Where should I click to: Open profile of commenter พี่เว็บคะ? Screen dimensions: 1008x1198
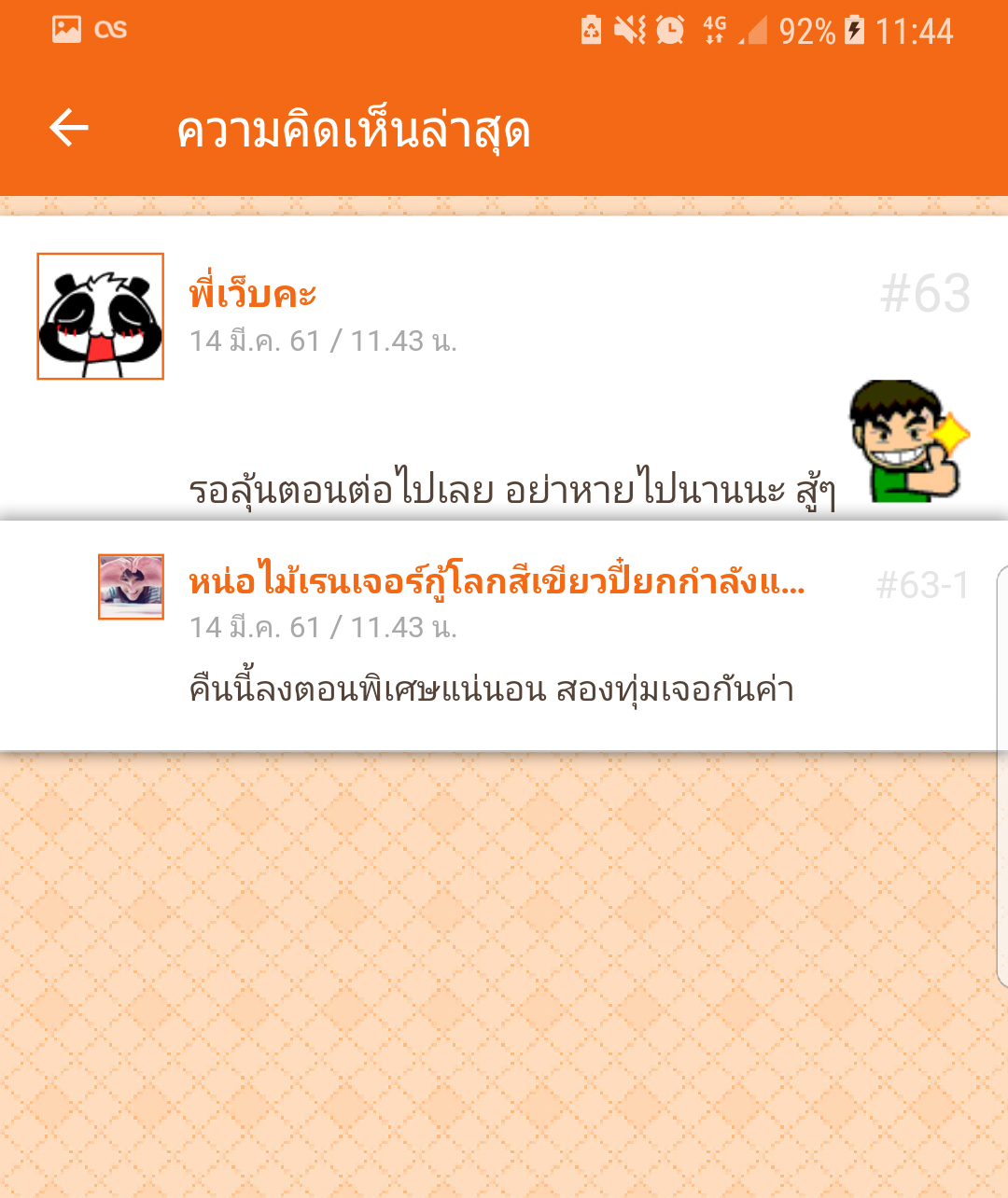pos(253,295)
